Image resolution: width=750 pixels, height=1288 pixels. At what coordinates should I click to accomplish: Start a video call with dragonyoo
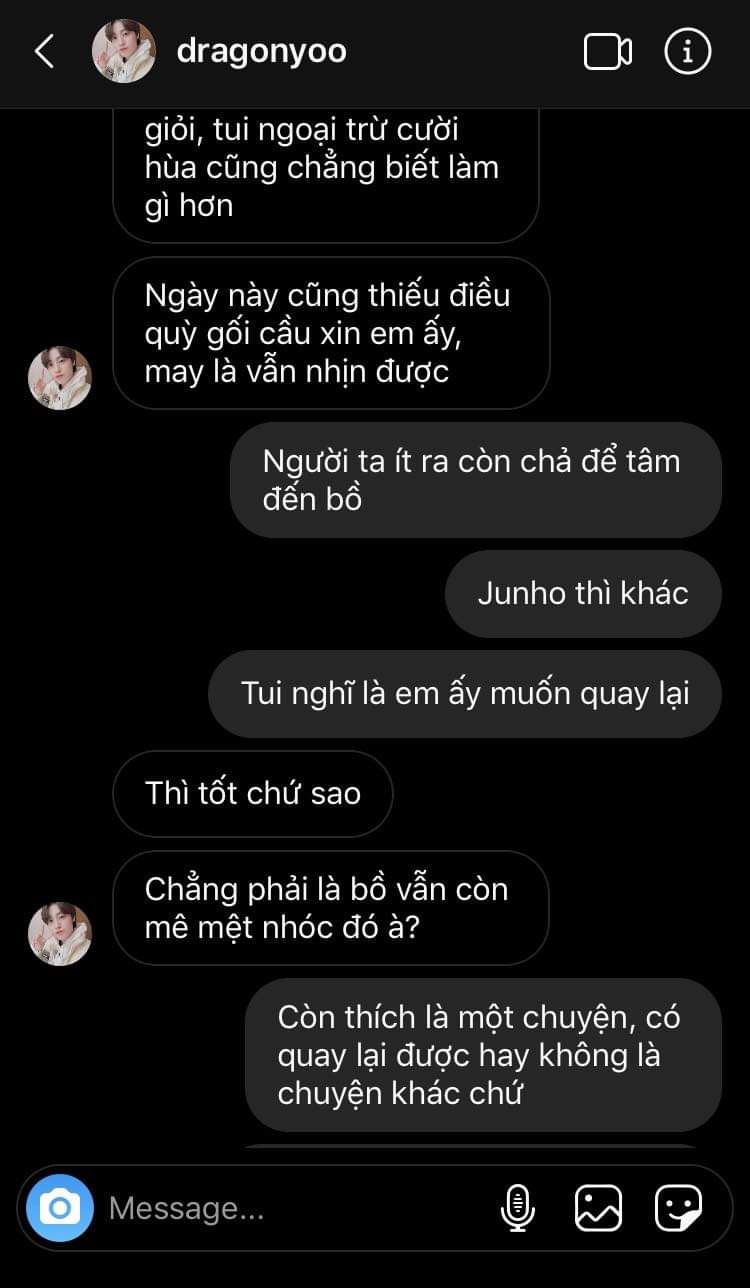click(x=607, y=52)
